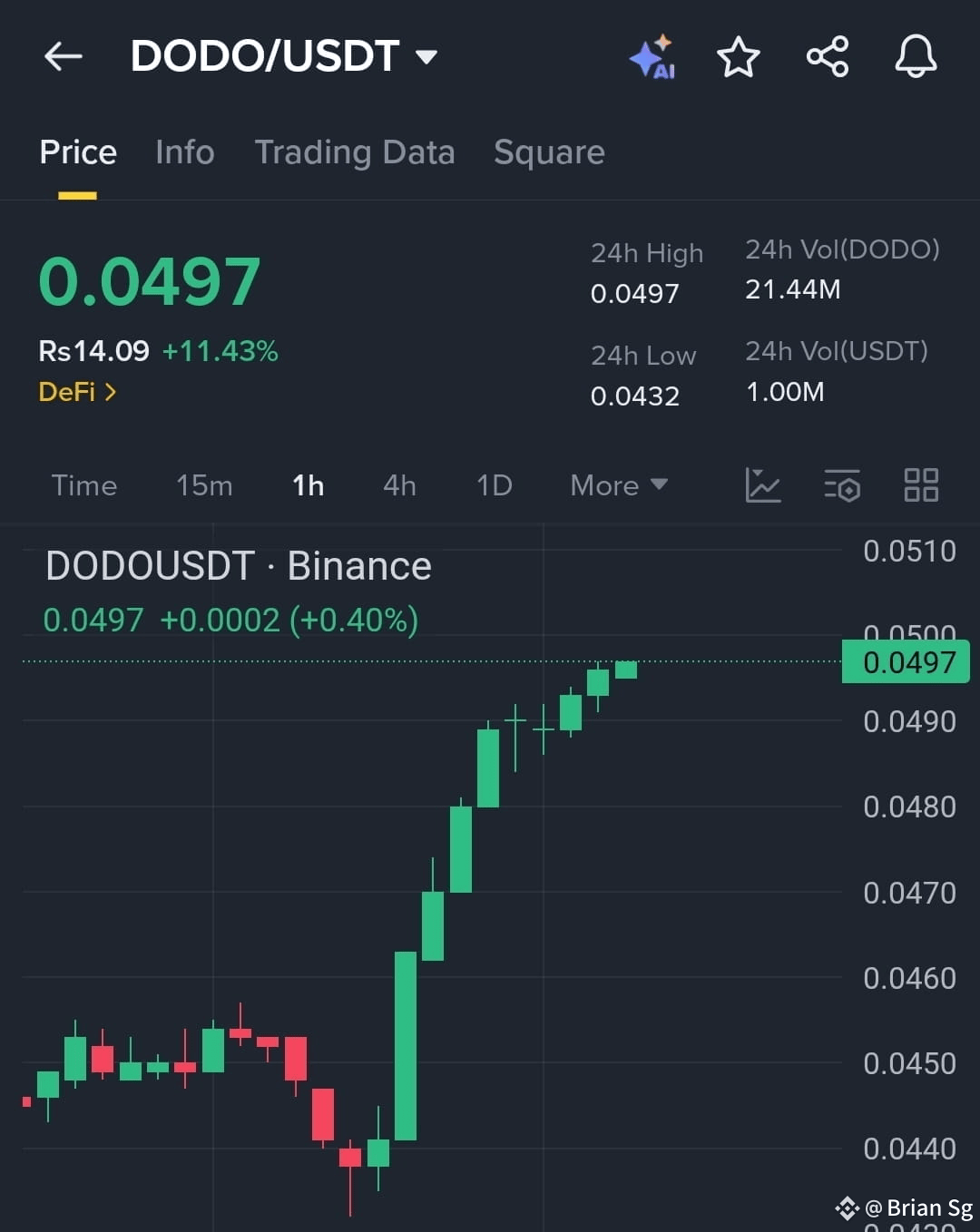Switch candle interval to 4h

coord(398,486)
